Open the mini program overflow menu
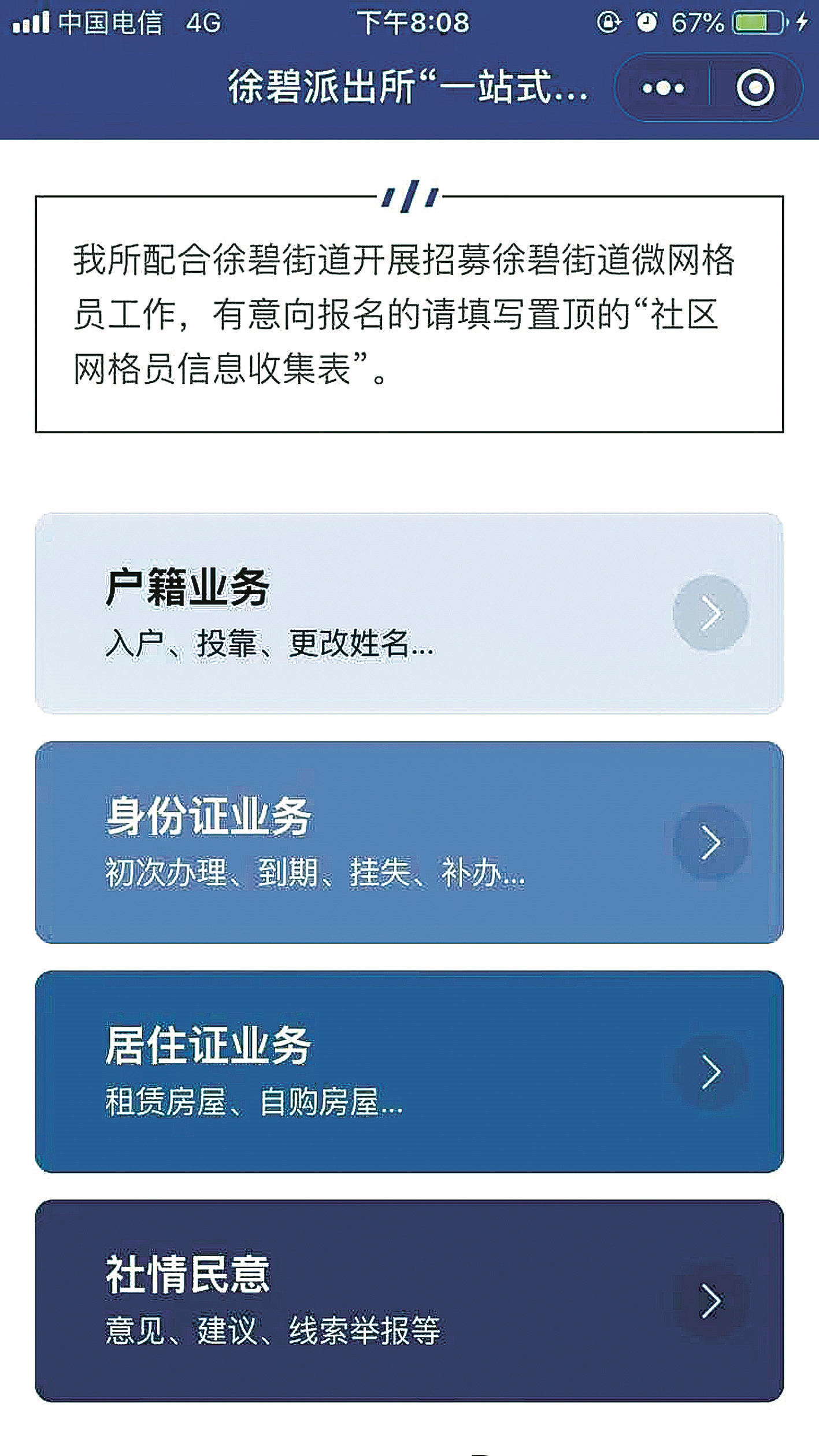The image size is (819, 1456). pos(662,88)
